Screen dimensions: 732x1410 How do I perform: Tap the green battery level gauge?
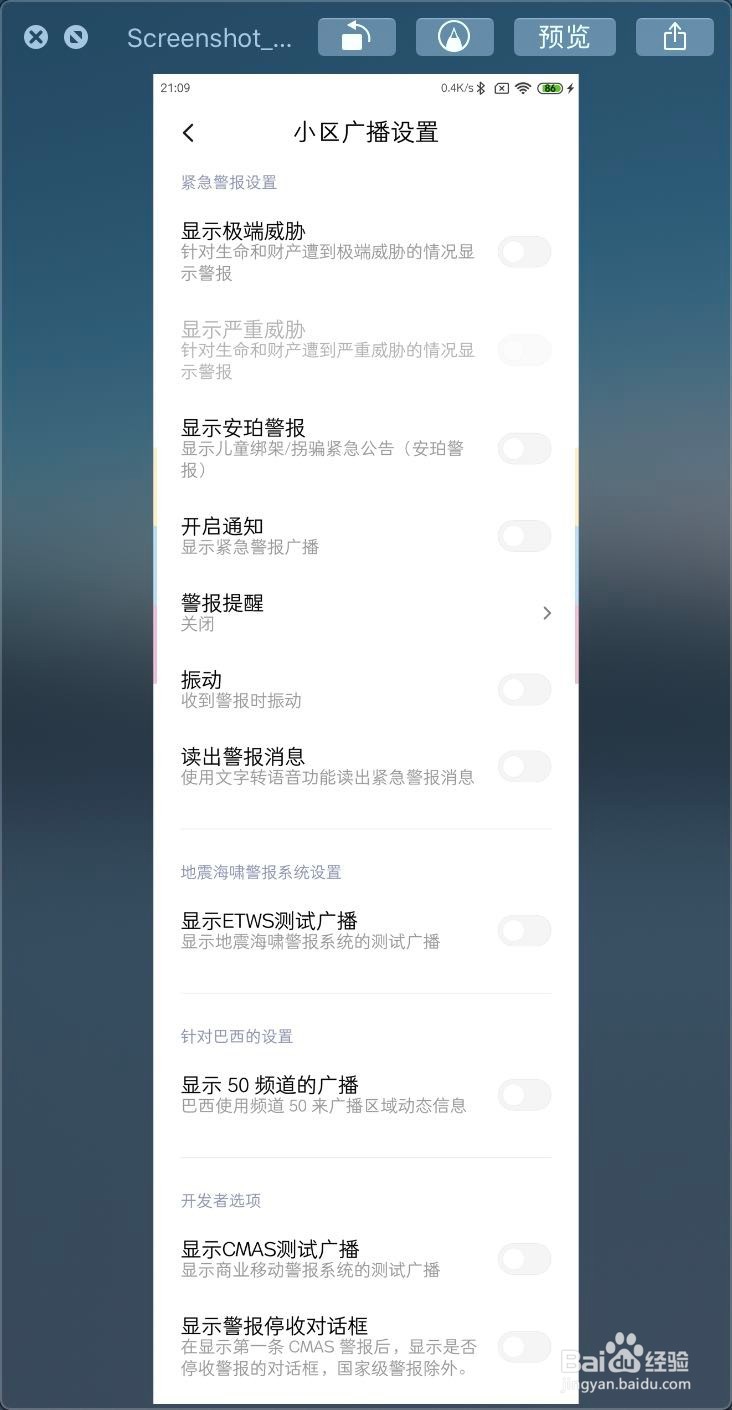[550, 87]
